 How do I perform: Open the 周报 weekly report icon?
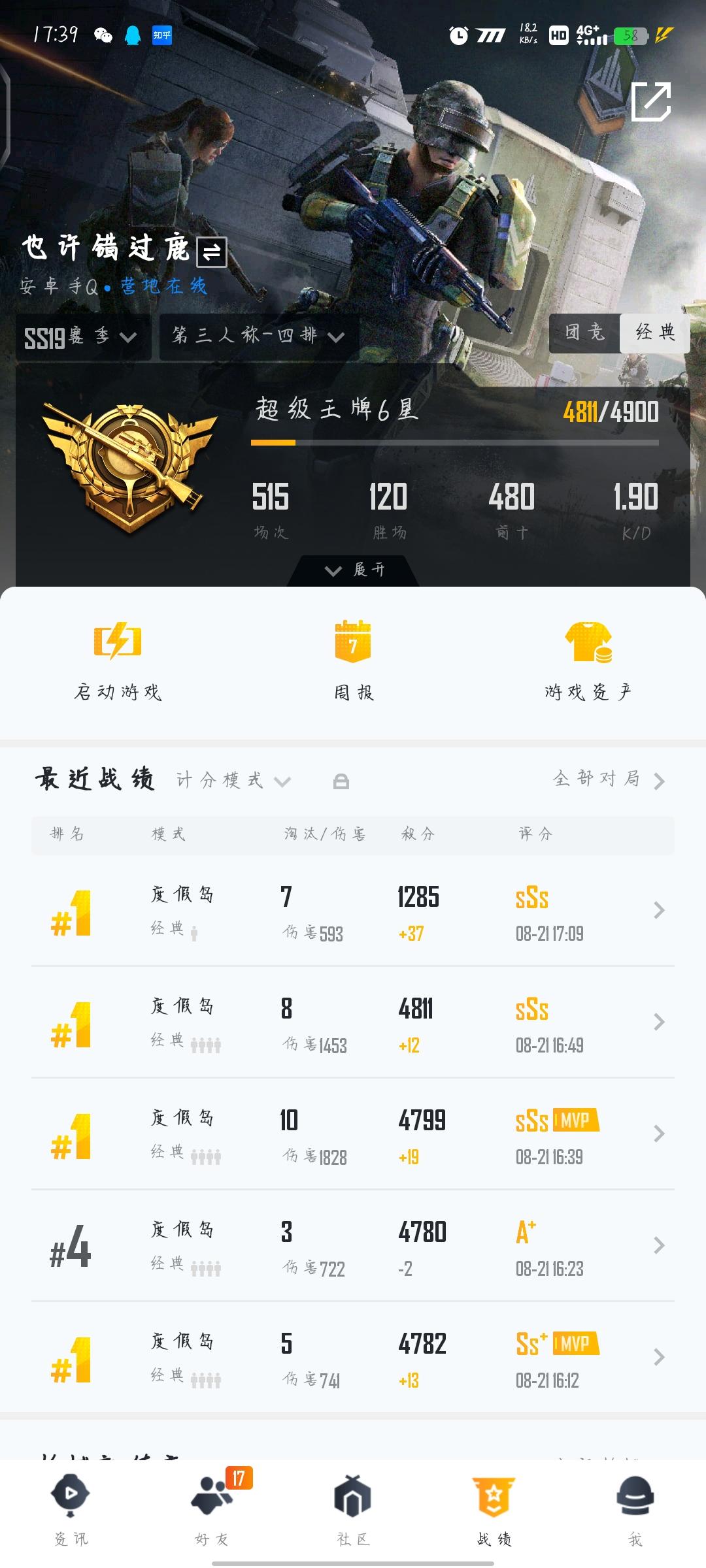pyautogui.click(x=353, y=644)
